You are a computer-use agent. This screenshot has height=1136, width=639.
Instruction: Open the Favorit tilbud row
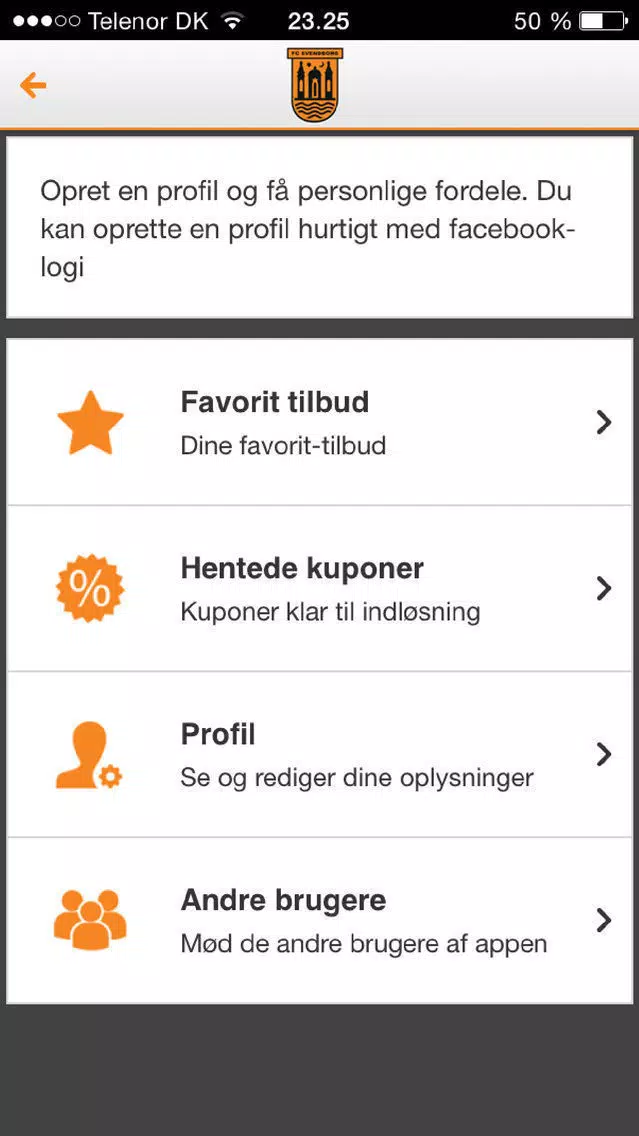tap(320, 422)
